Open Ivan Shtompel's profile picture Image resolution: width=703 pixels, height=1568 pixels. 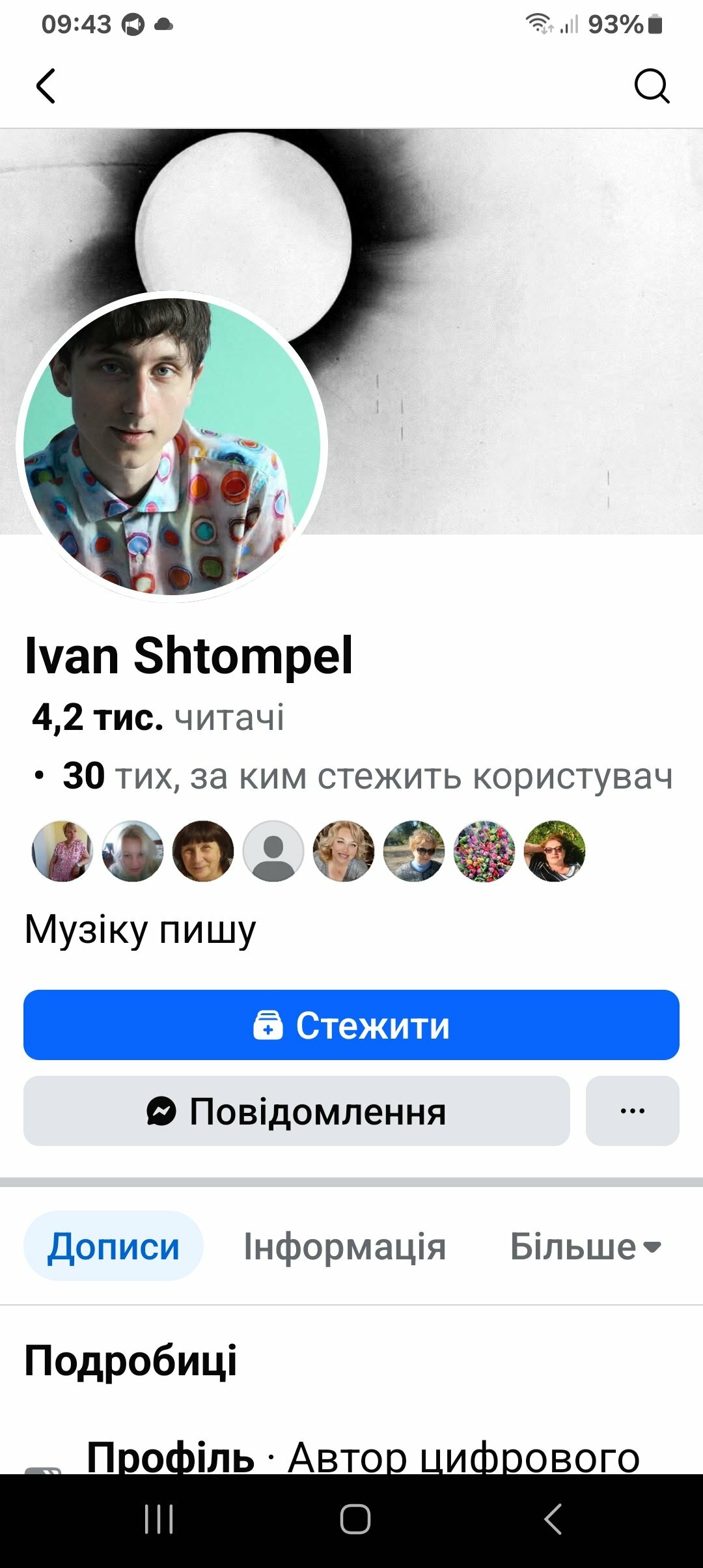[x=172, y=446]
